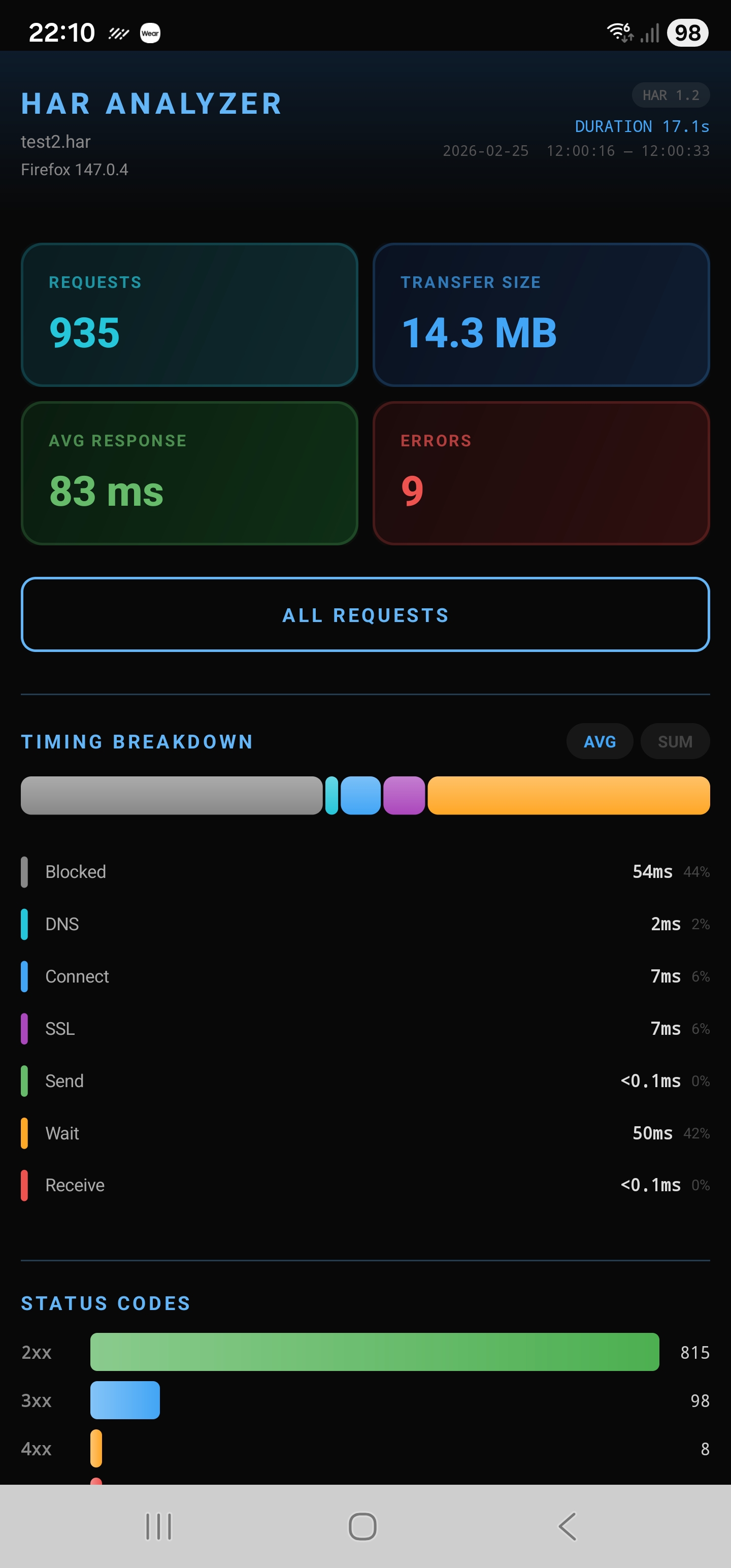Tap the purple SSL segment of timing bar
731x1568 pixels.
(404, 795)
